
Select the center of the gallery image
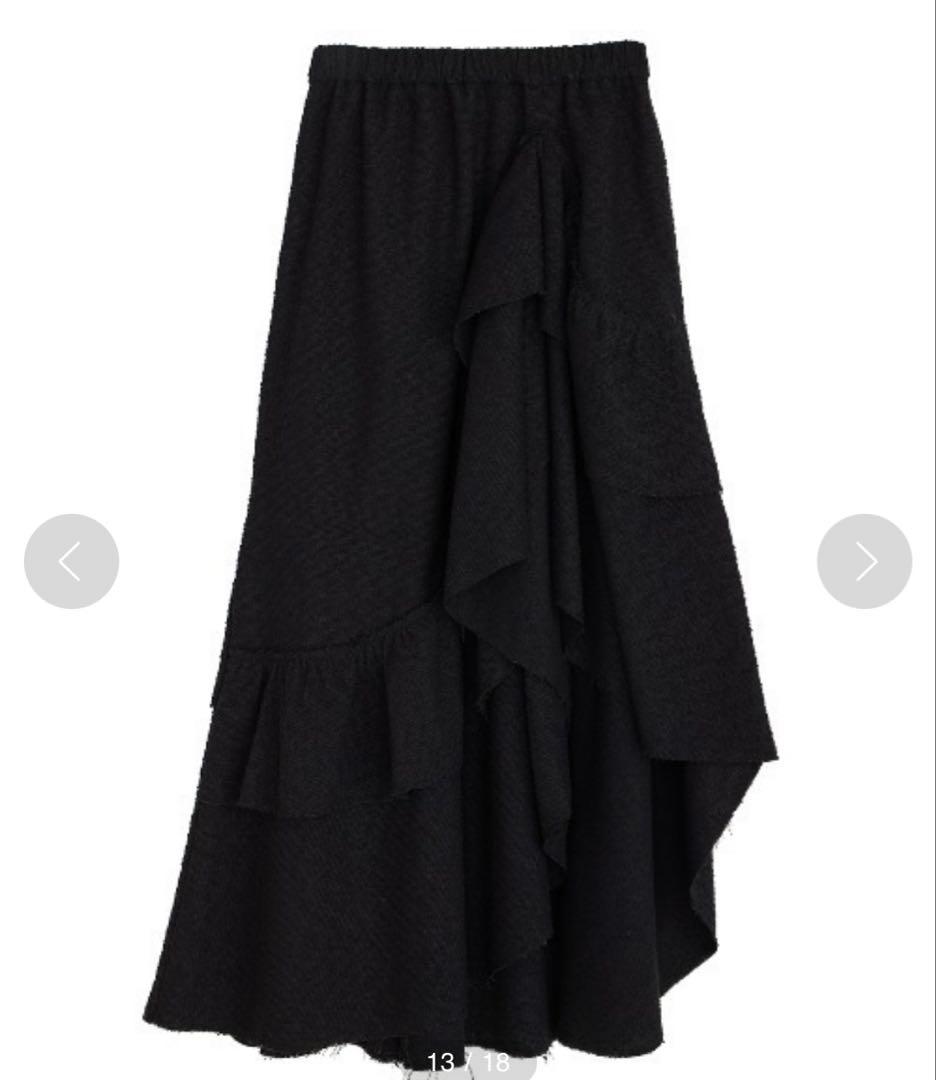(470, 540)
